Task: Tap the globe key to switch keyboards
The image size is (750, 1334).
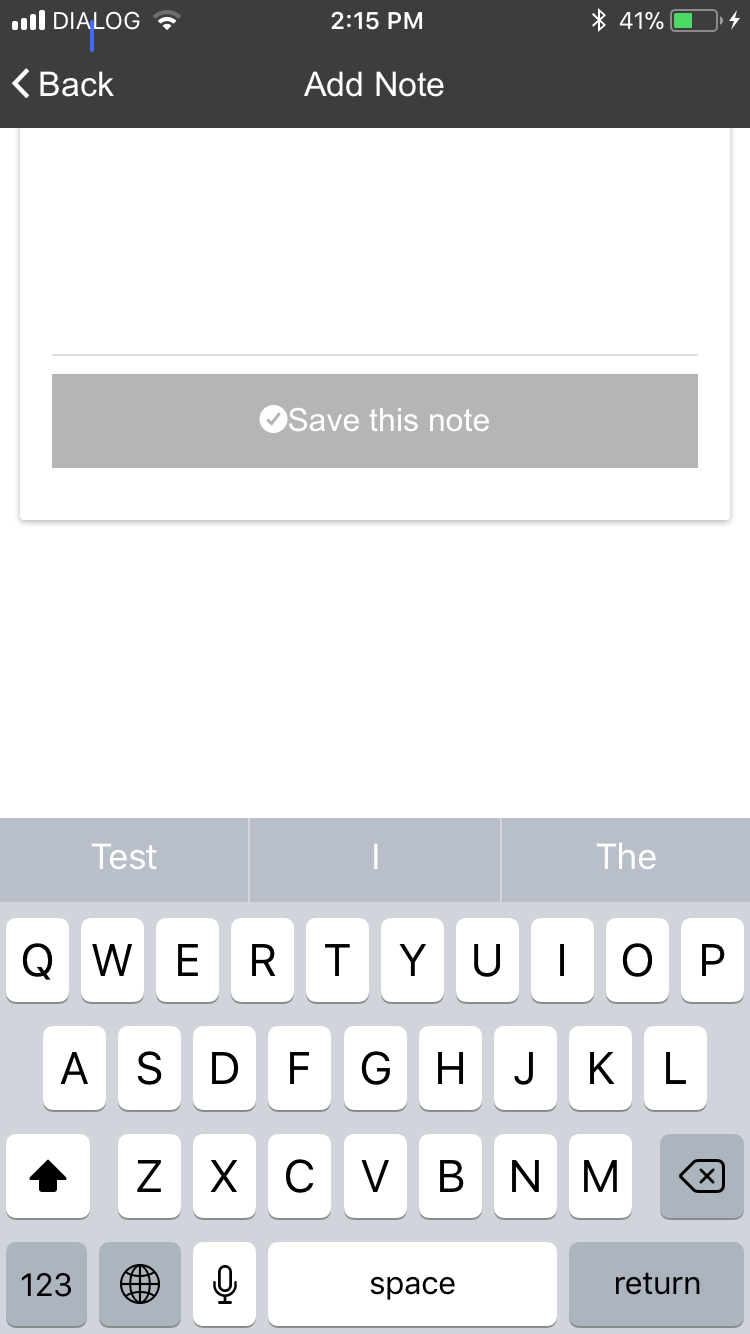Action: (x=139, y=1283)
